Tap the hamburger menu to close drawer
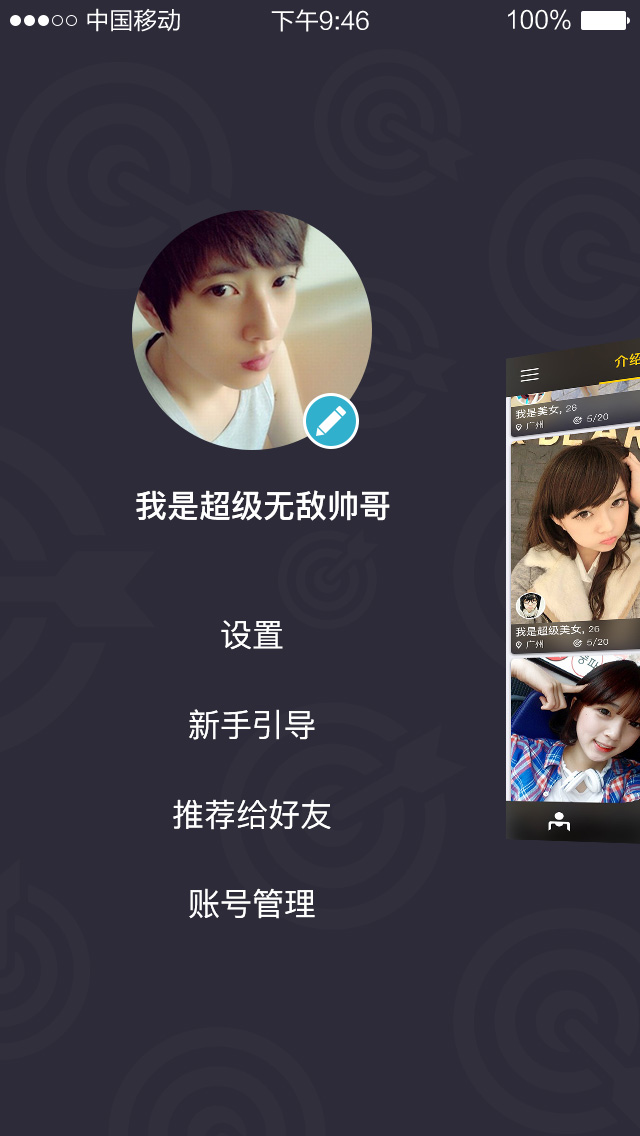The height and width of the screenshot is (1136, 640). click(530, 374)
